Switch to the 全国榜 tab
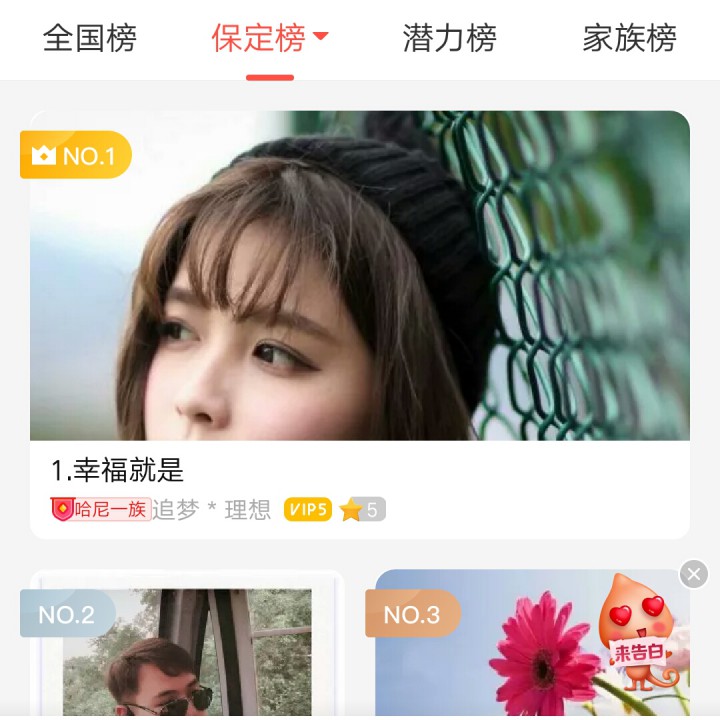Screen dimensions: 720x720 tap(89, 39)
